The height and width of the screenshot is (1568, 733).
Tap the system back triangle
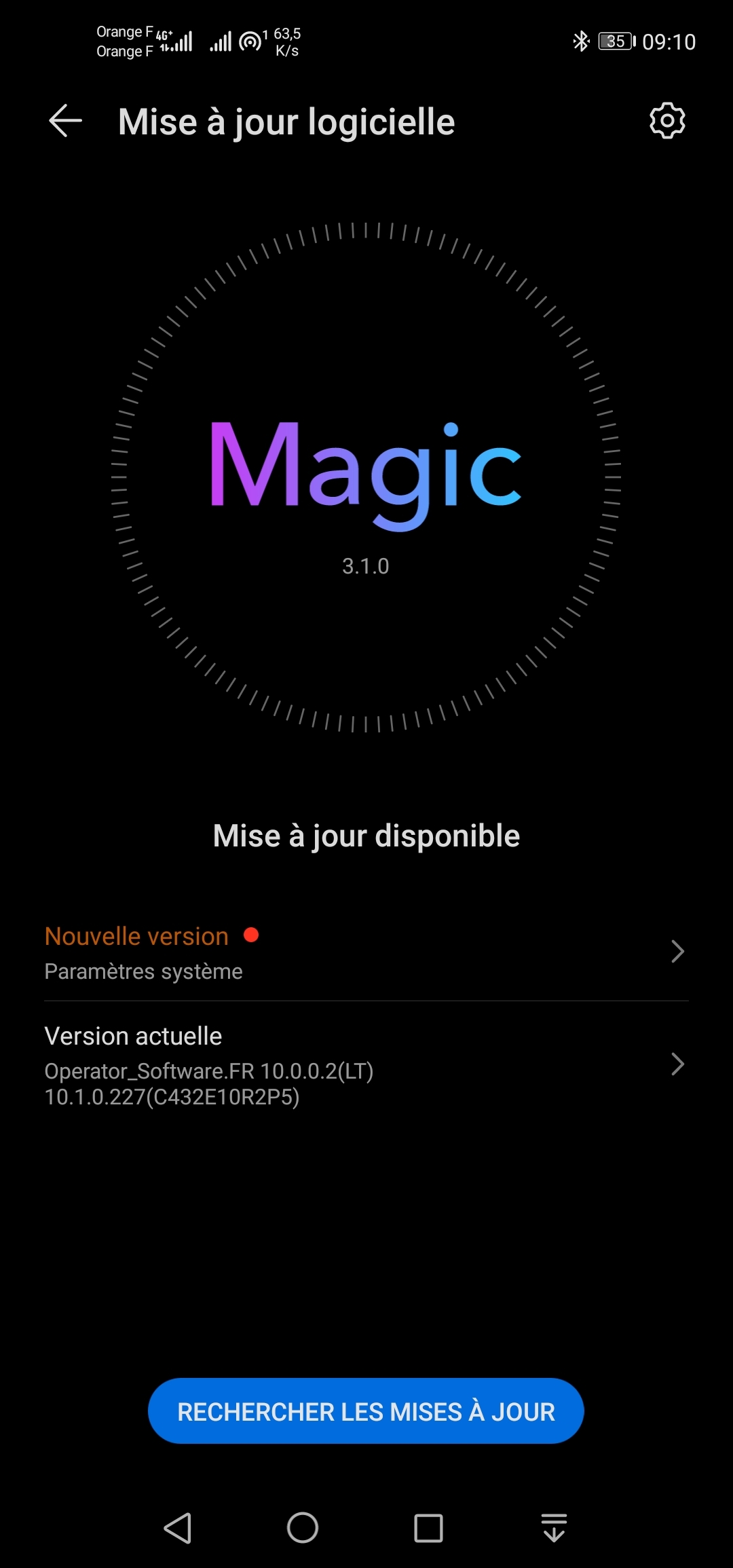pyautogui.click(x=178, y=1528)
